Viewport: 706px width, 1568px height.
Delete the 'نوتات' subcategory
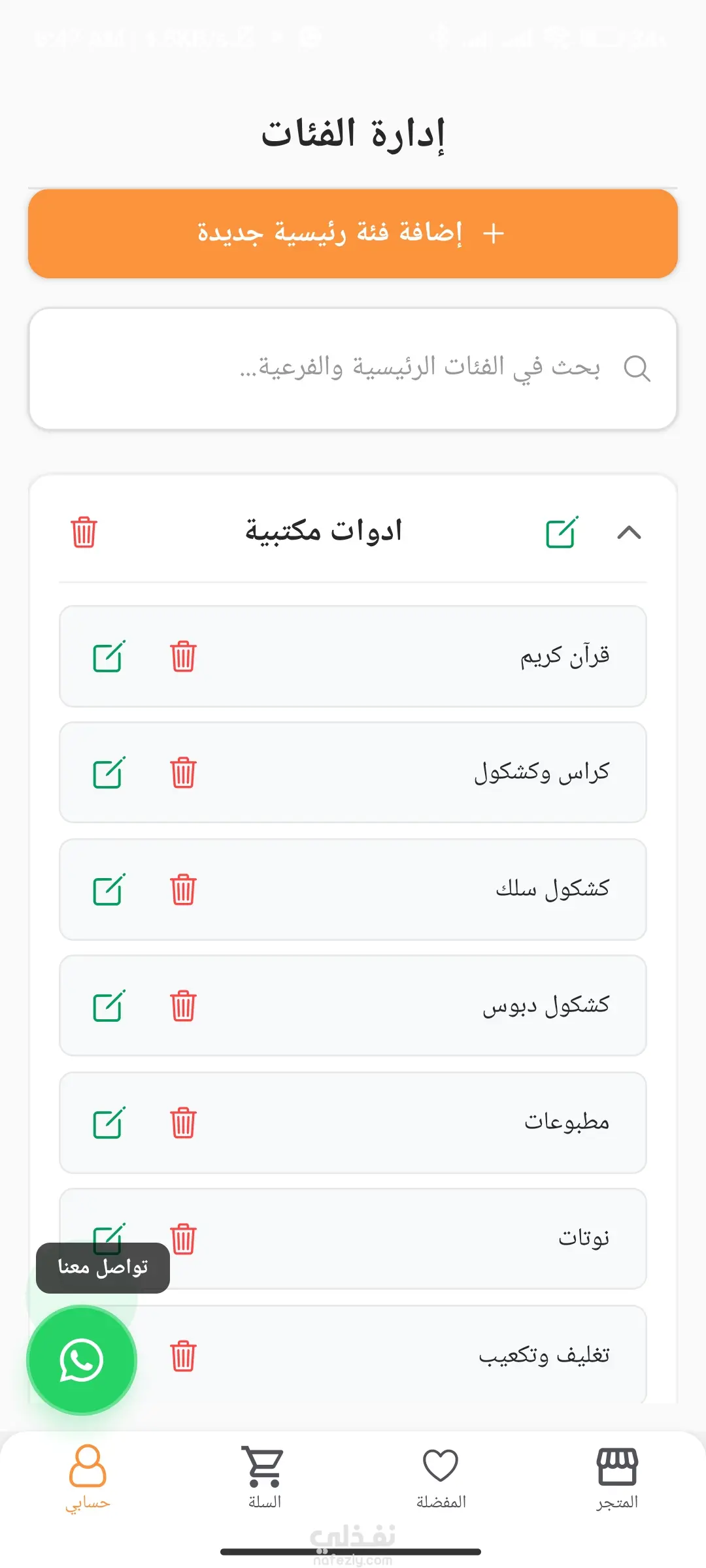[183, 1239]
